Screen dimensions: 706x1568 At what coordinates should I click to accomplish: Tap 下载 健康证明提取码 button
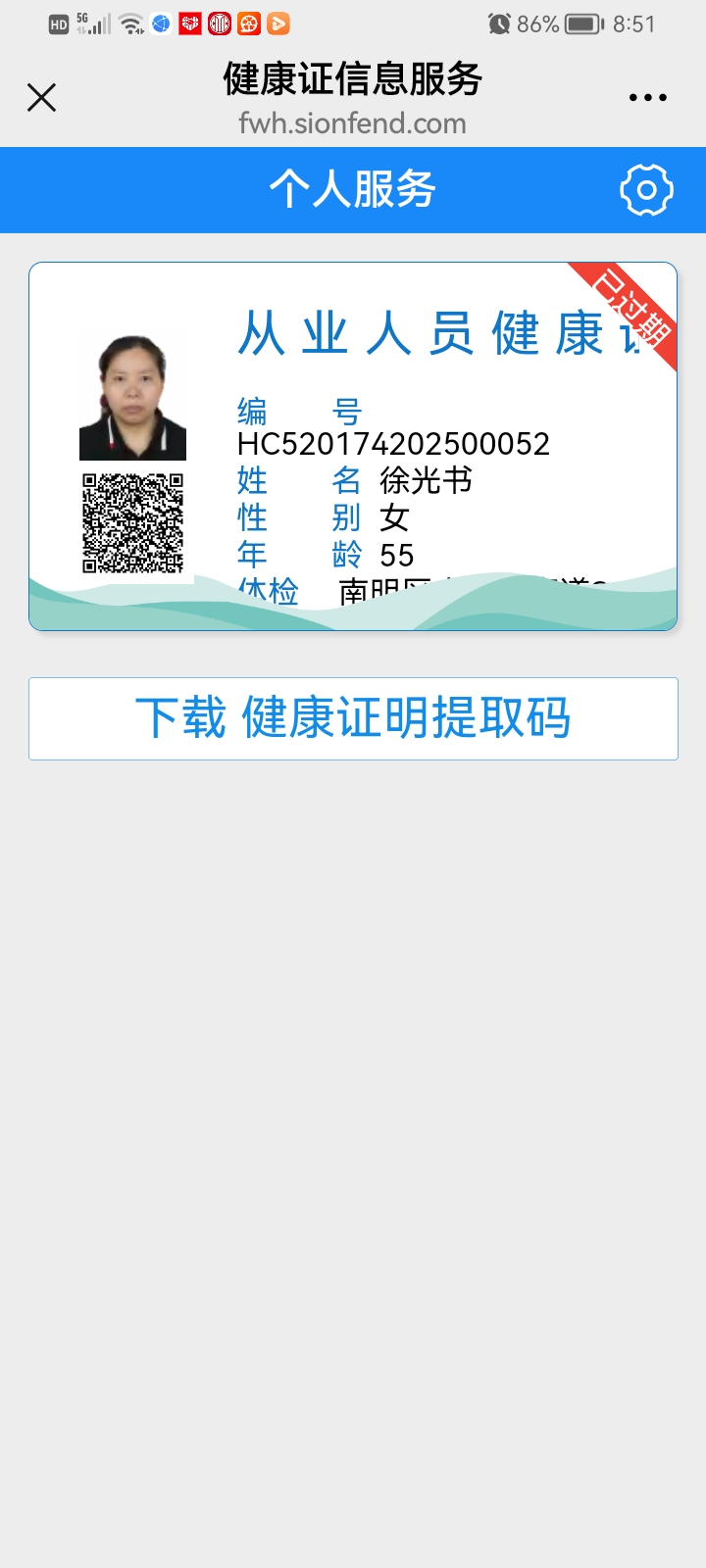tap(353, 718)
